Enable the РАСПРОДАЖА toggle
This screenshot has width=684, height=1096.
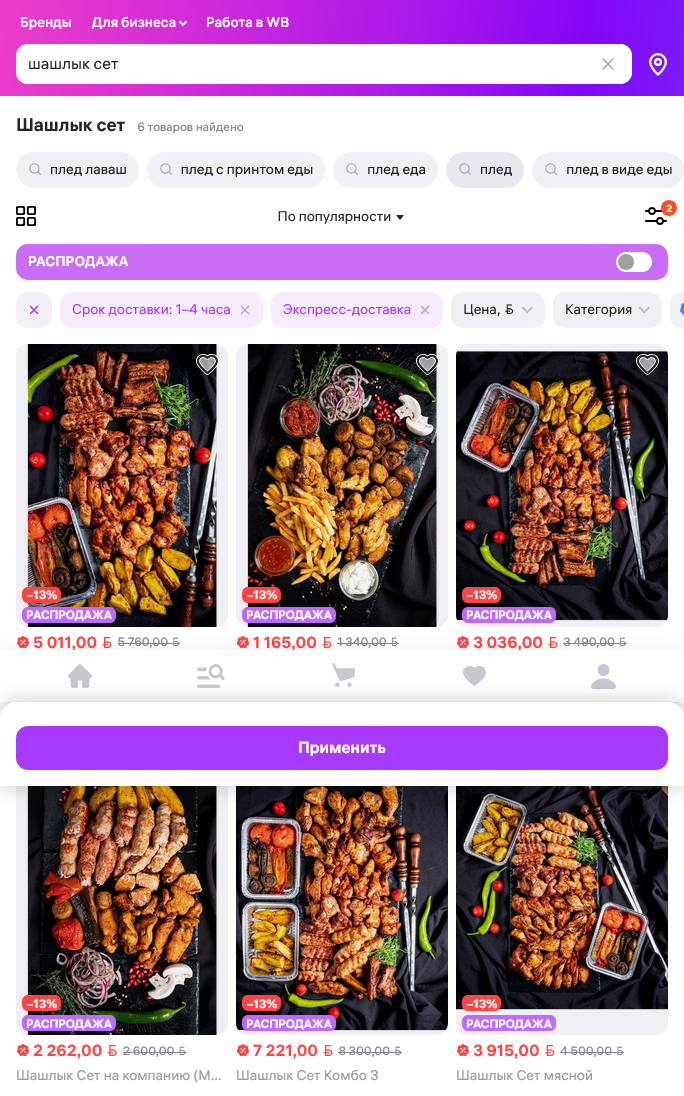pos(634,262)
